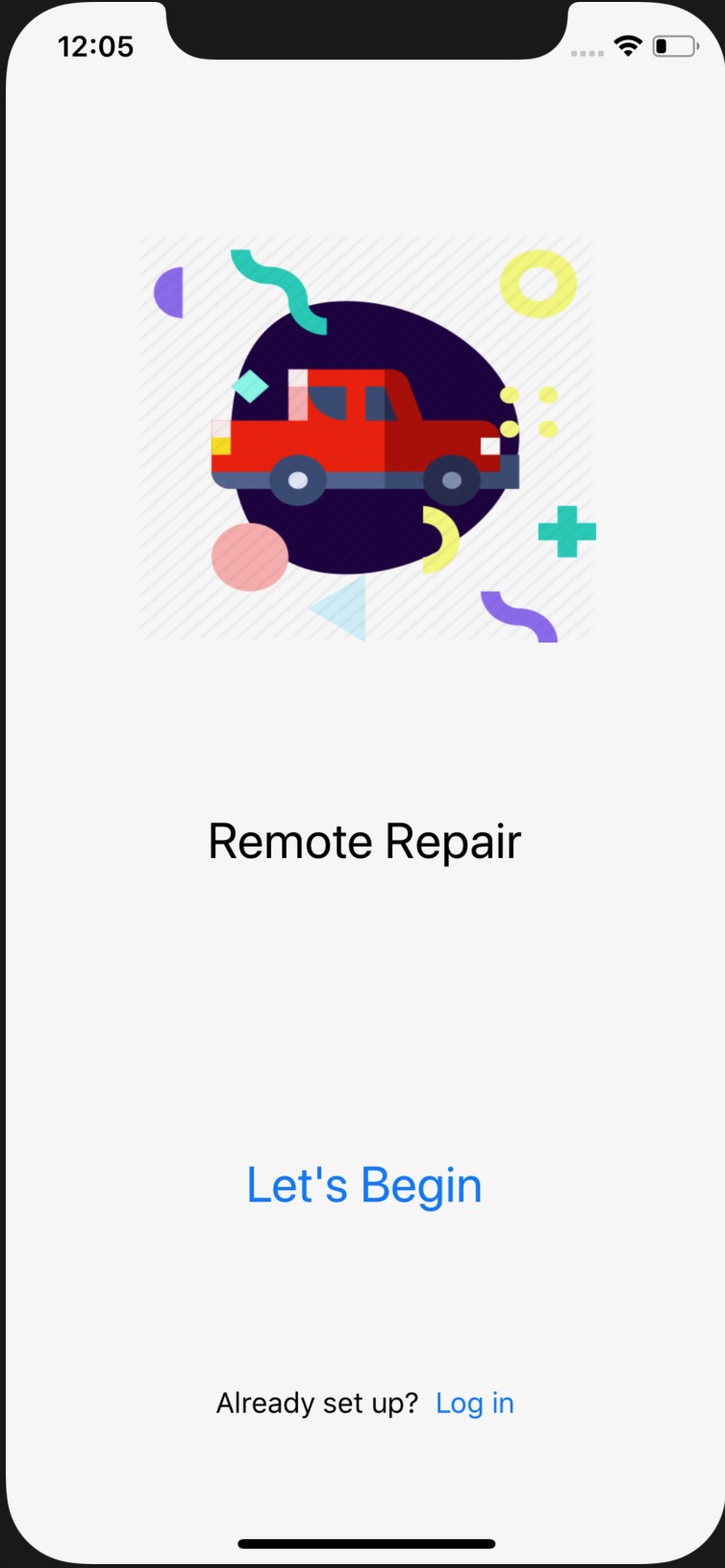Screen dimensions: 725x1568
Task: Click the Already set up? prompt text
Action: click(315, 1403)
